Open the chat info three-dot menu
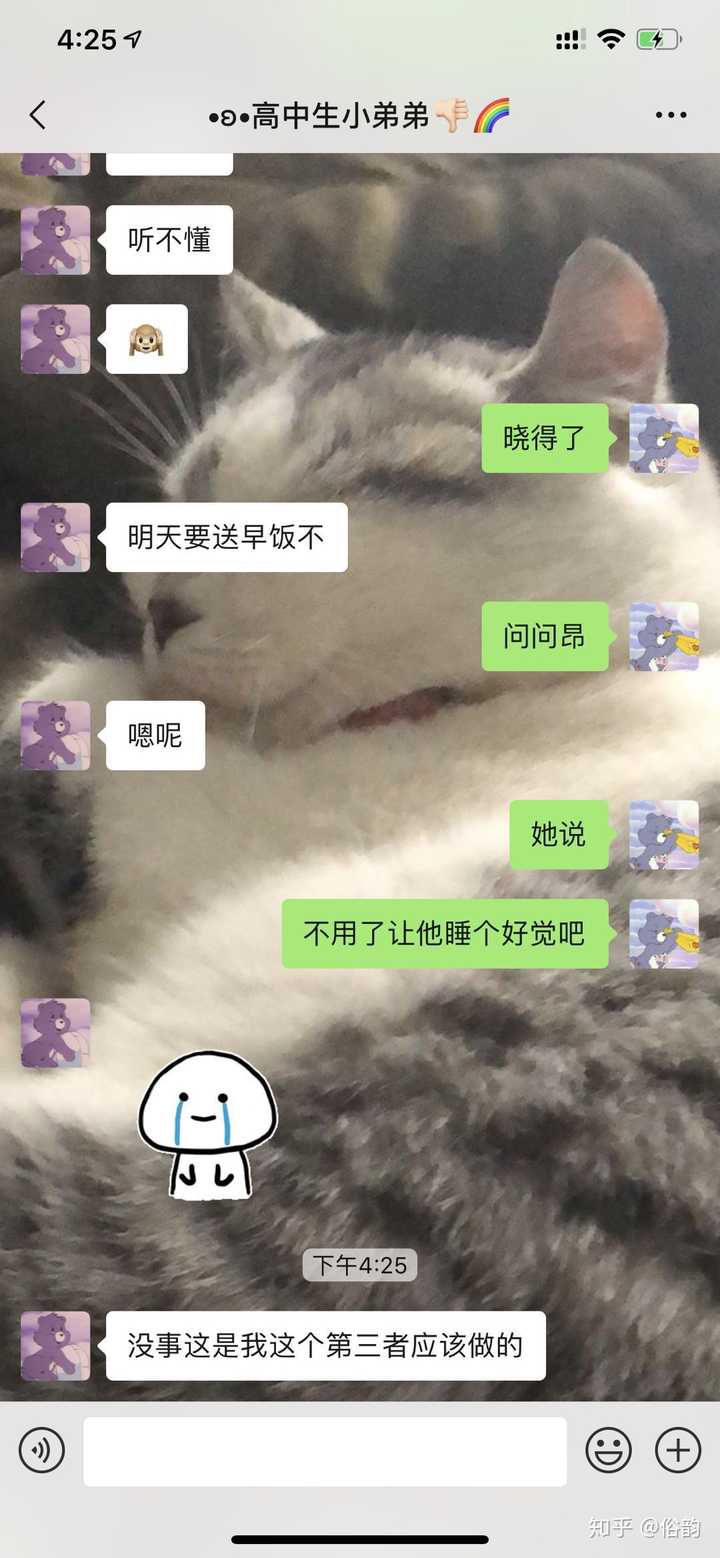Screen dimensions: 720x1558 pyautogui.click(x=671, y=116)
